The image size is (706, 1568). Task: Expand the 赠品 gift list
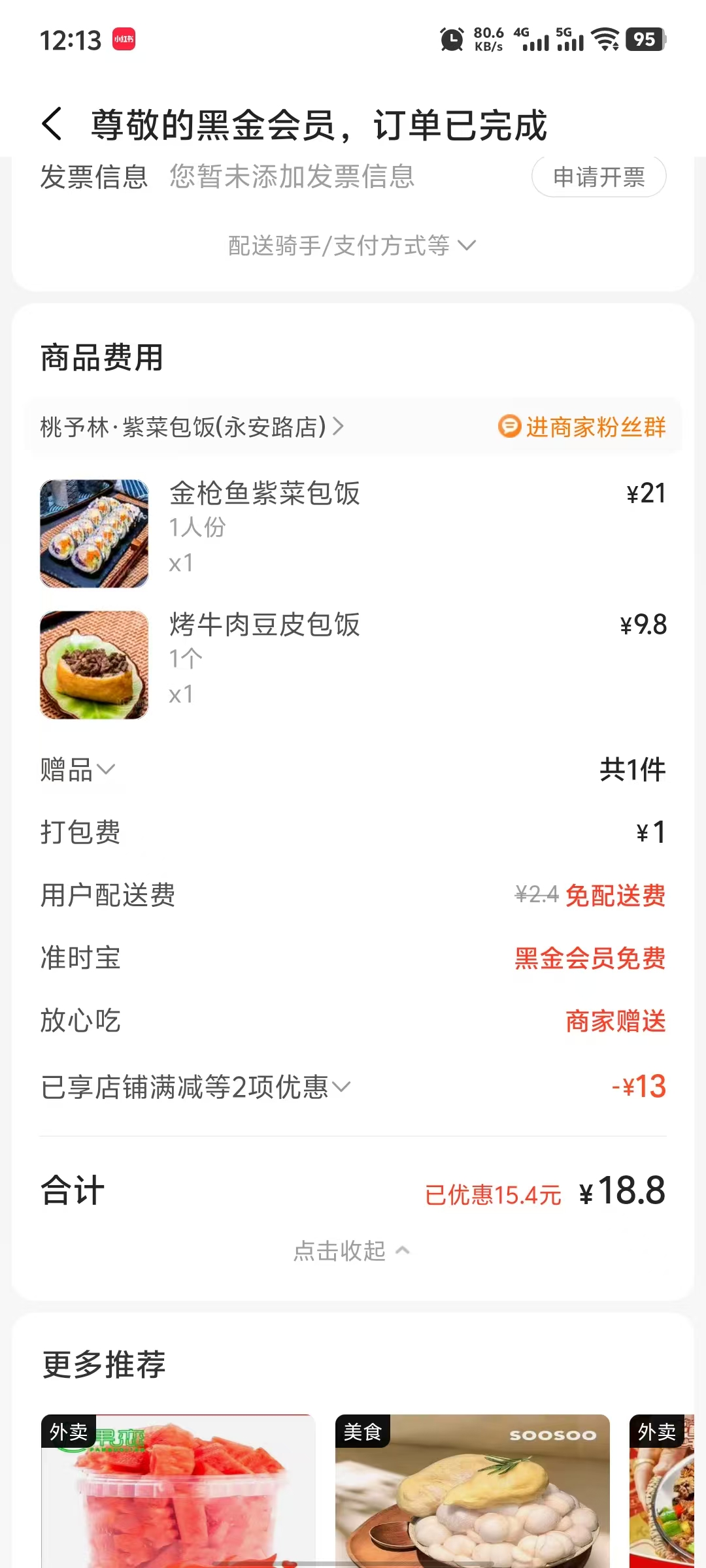(78, 770)
